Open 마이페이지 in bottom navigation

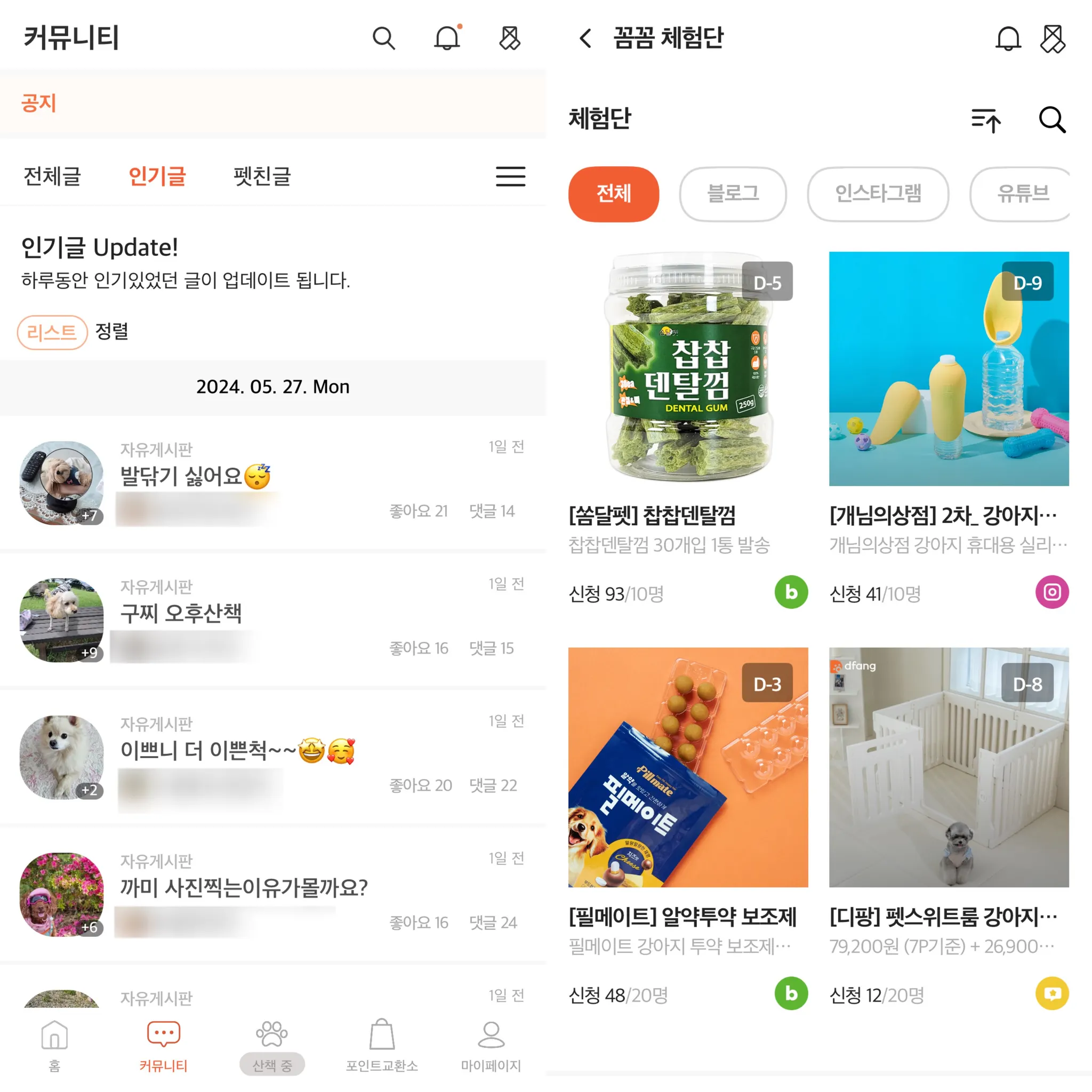pos(491,1046)
